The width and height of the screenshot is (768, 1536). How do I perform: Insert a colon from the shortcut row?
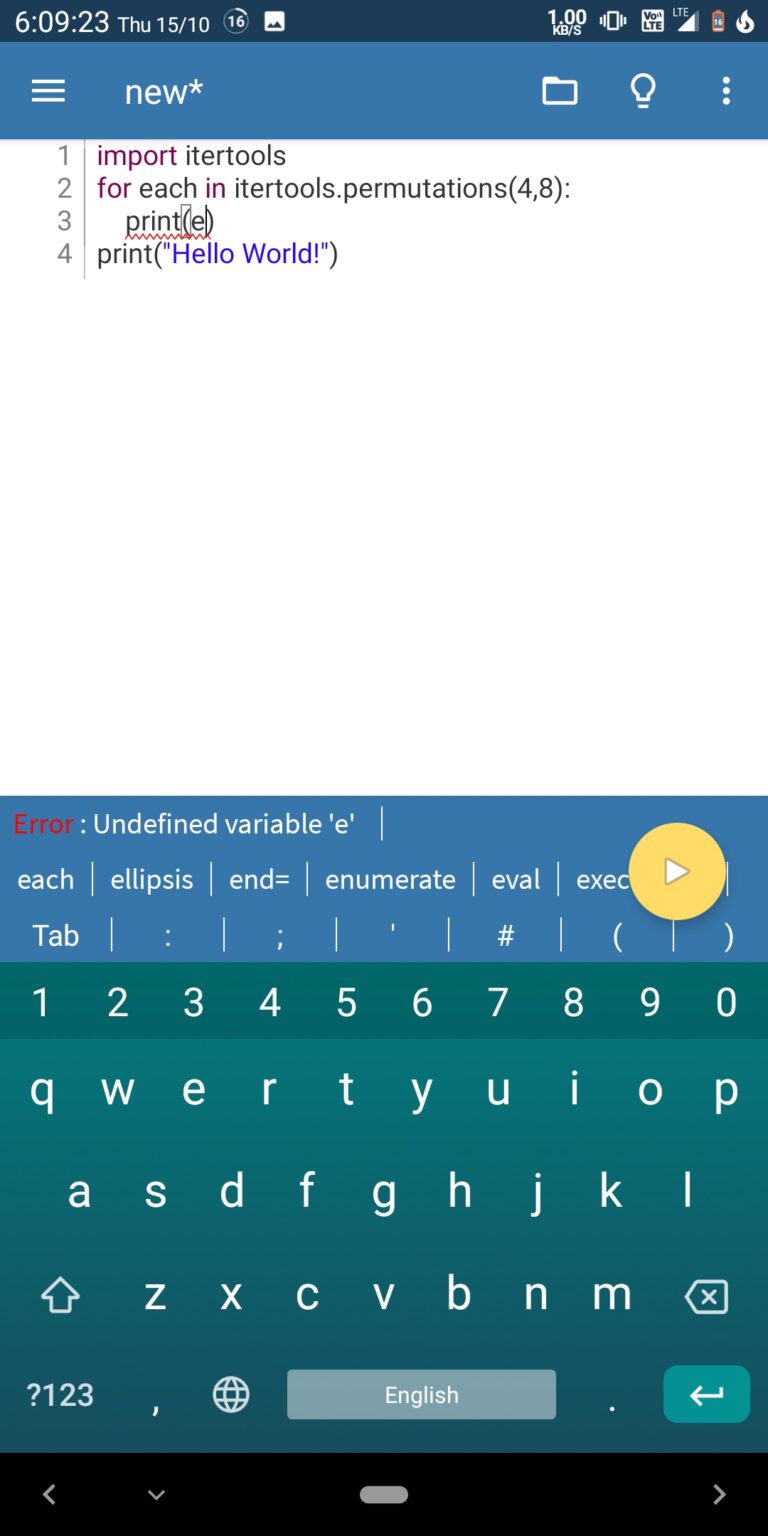[168, 936]
